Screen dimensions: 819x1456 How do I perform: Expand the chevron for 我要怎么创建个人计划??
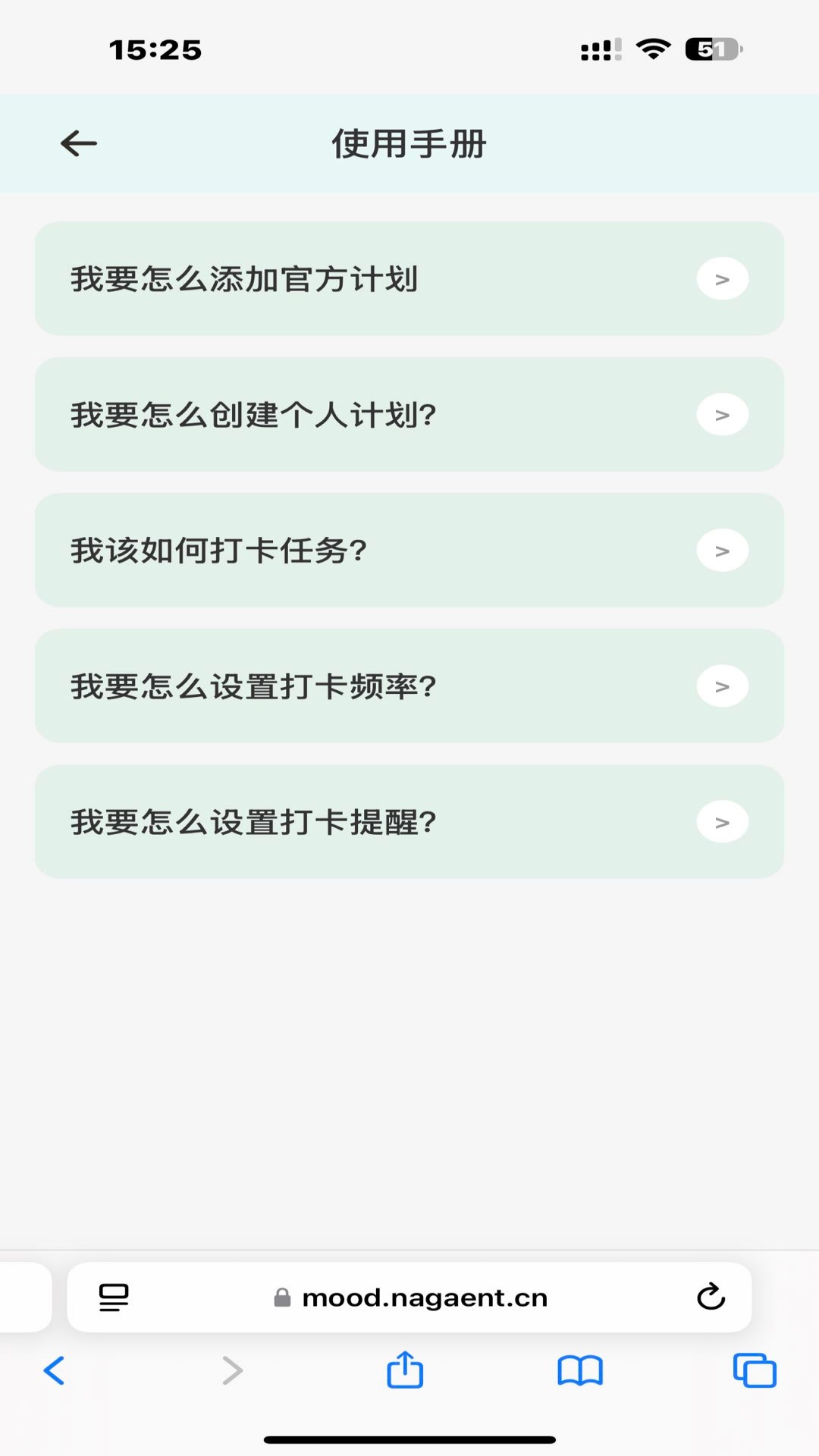click(721, 415)
